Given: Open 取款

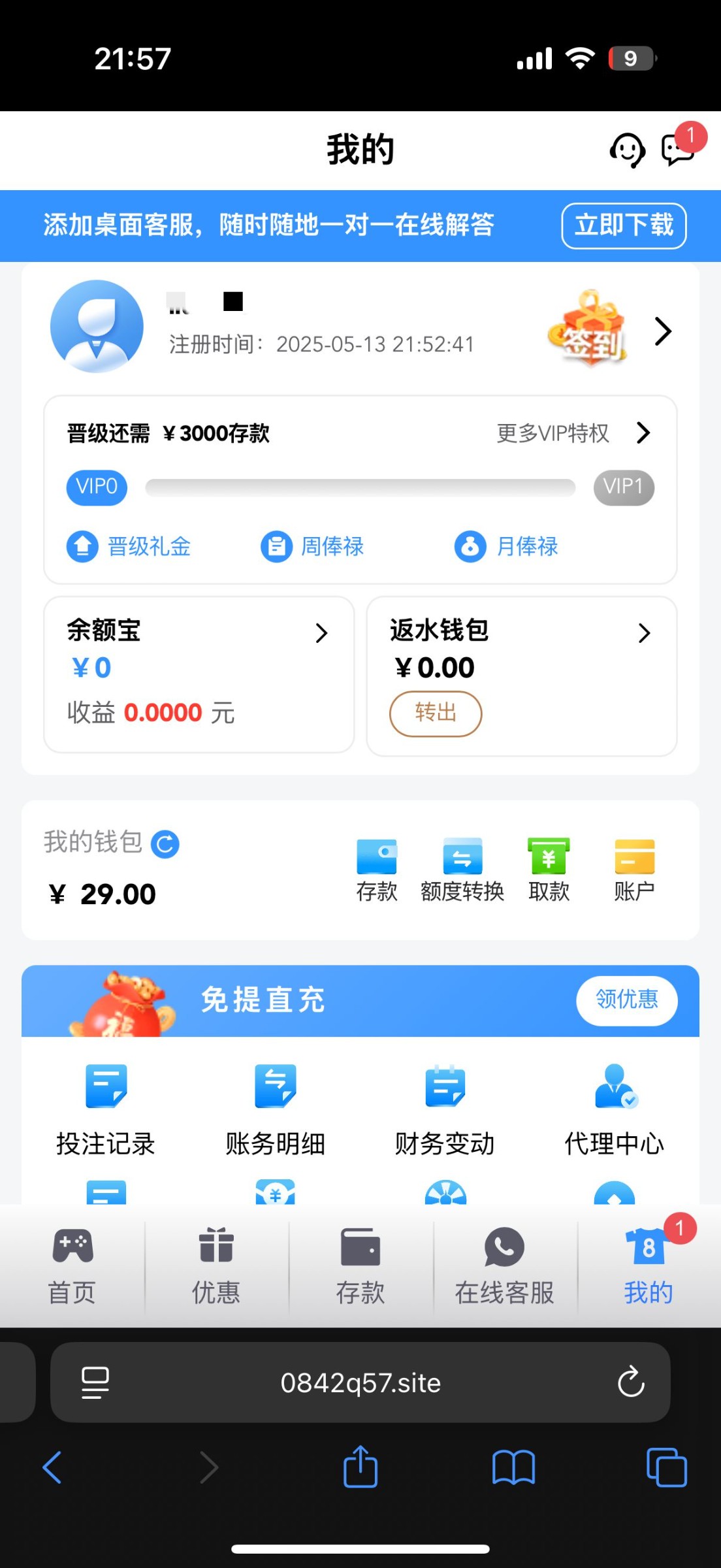Looking at the screenshot, I should [x=549, y=870].
